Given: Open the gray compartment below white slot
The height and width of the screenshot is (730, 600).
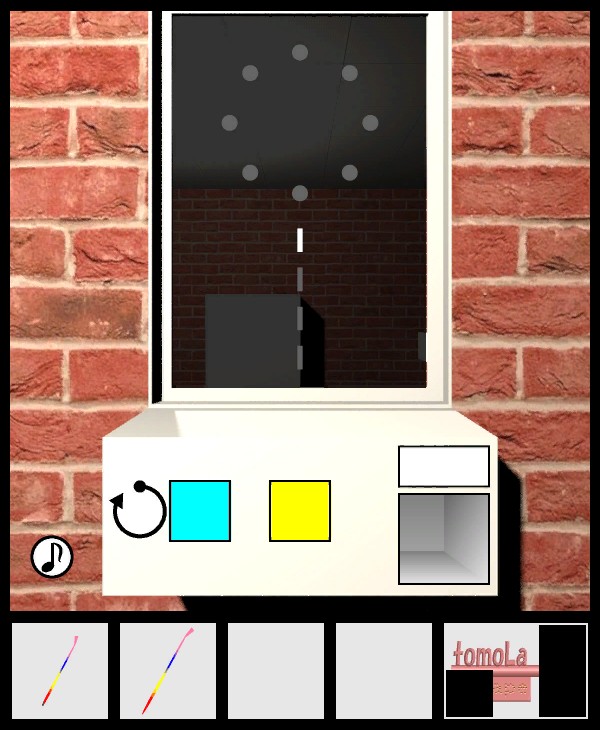Looking at the screenshot, I should tap(444, 538).
